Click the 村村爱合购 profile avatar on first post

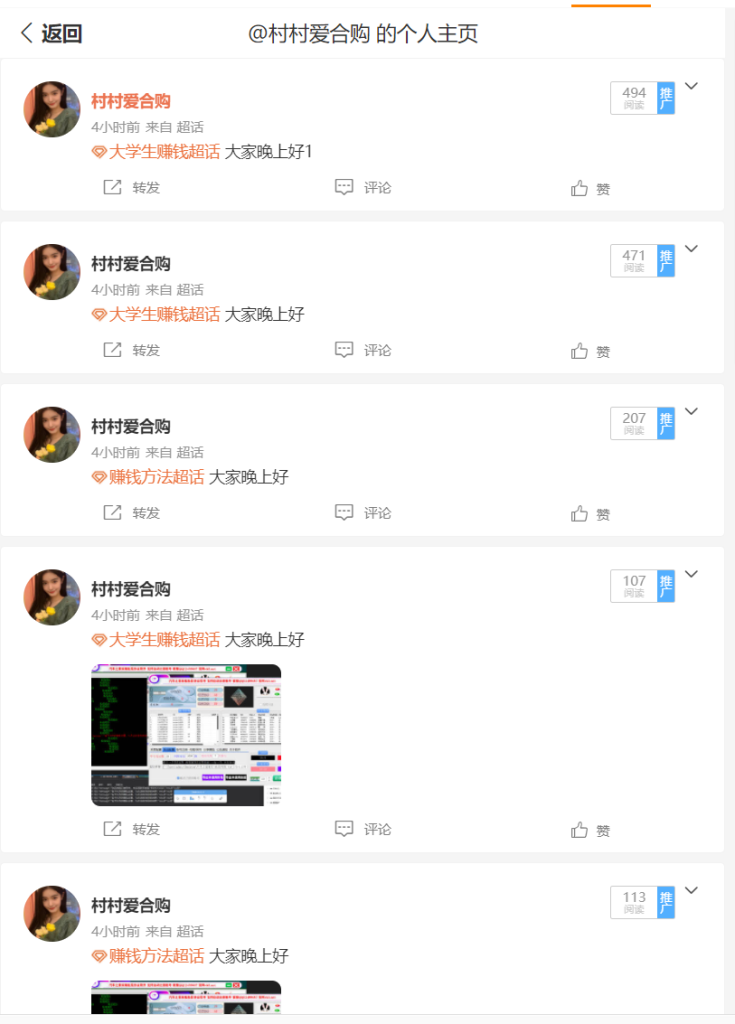(x=51, y=109)
